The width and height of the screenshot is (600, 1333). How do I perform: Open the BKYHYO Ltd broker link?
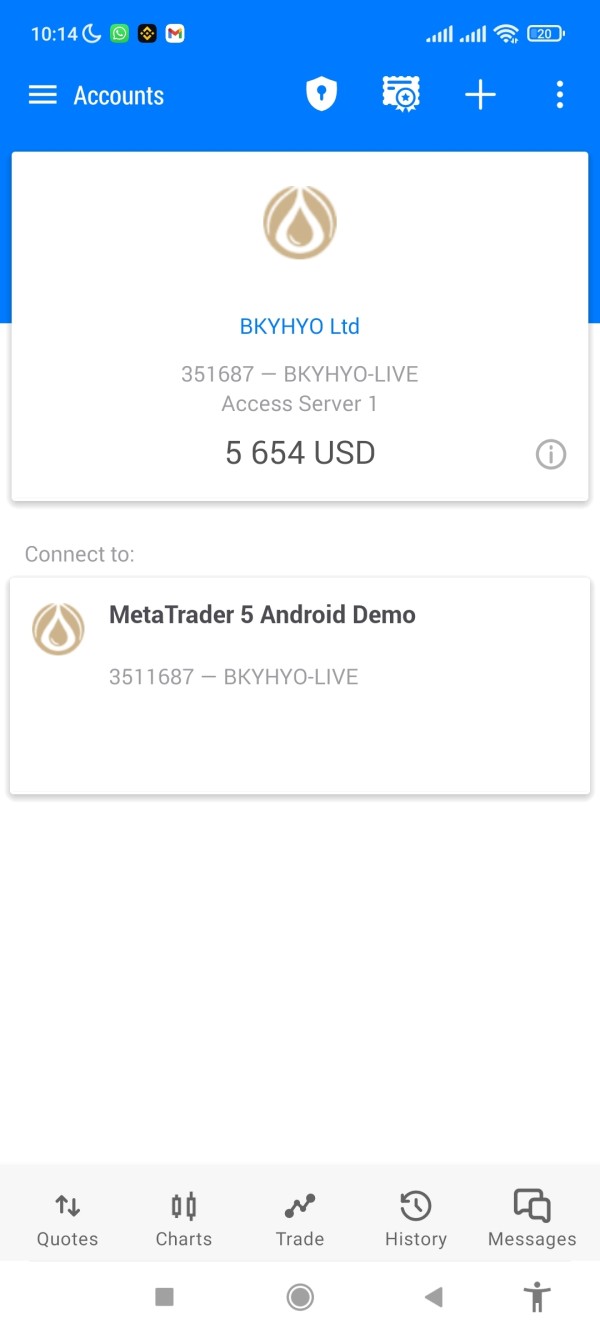[x=300, y=326]
